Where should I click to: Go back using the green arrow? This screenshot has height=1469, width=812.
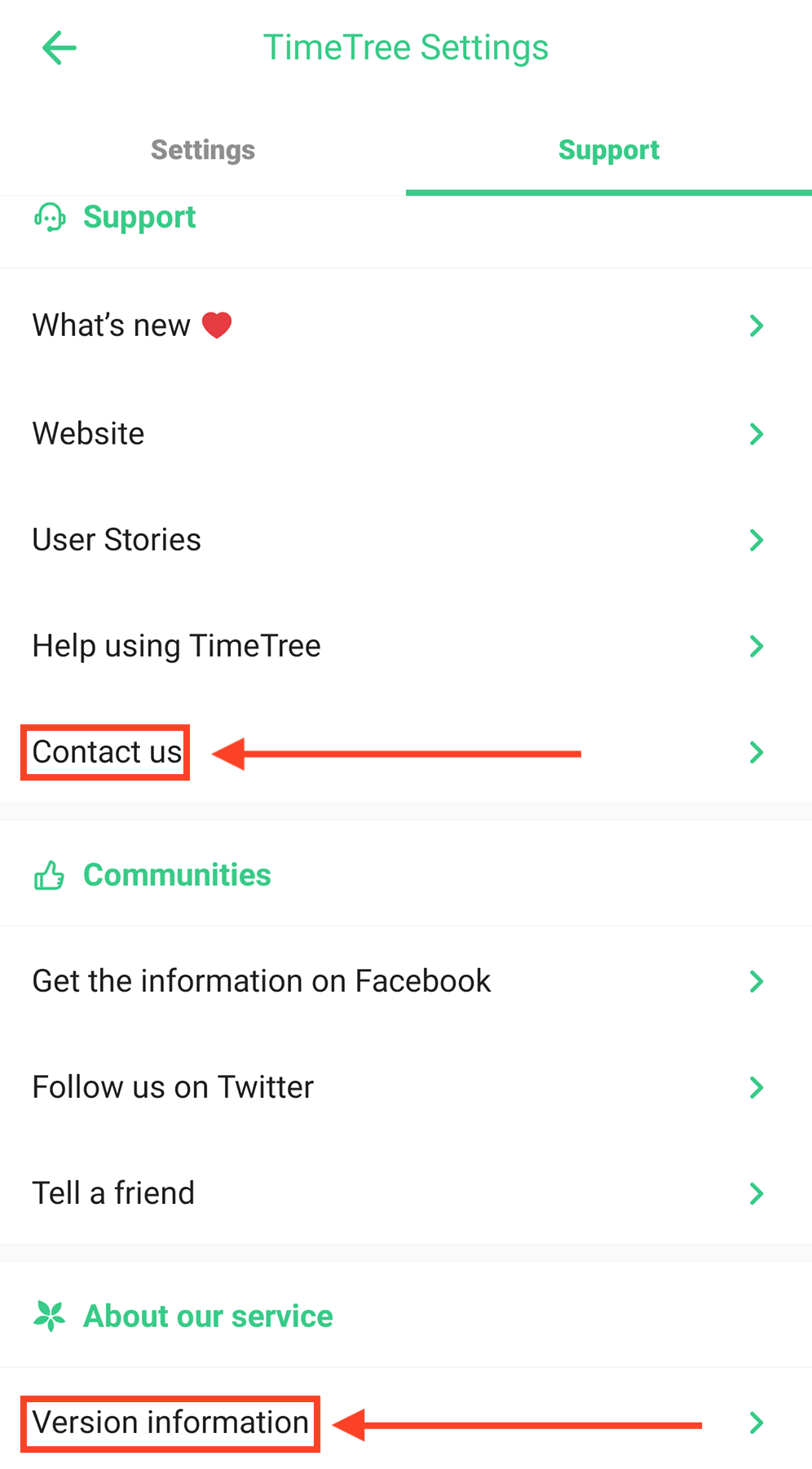click(59, 47)
